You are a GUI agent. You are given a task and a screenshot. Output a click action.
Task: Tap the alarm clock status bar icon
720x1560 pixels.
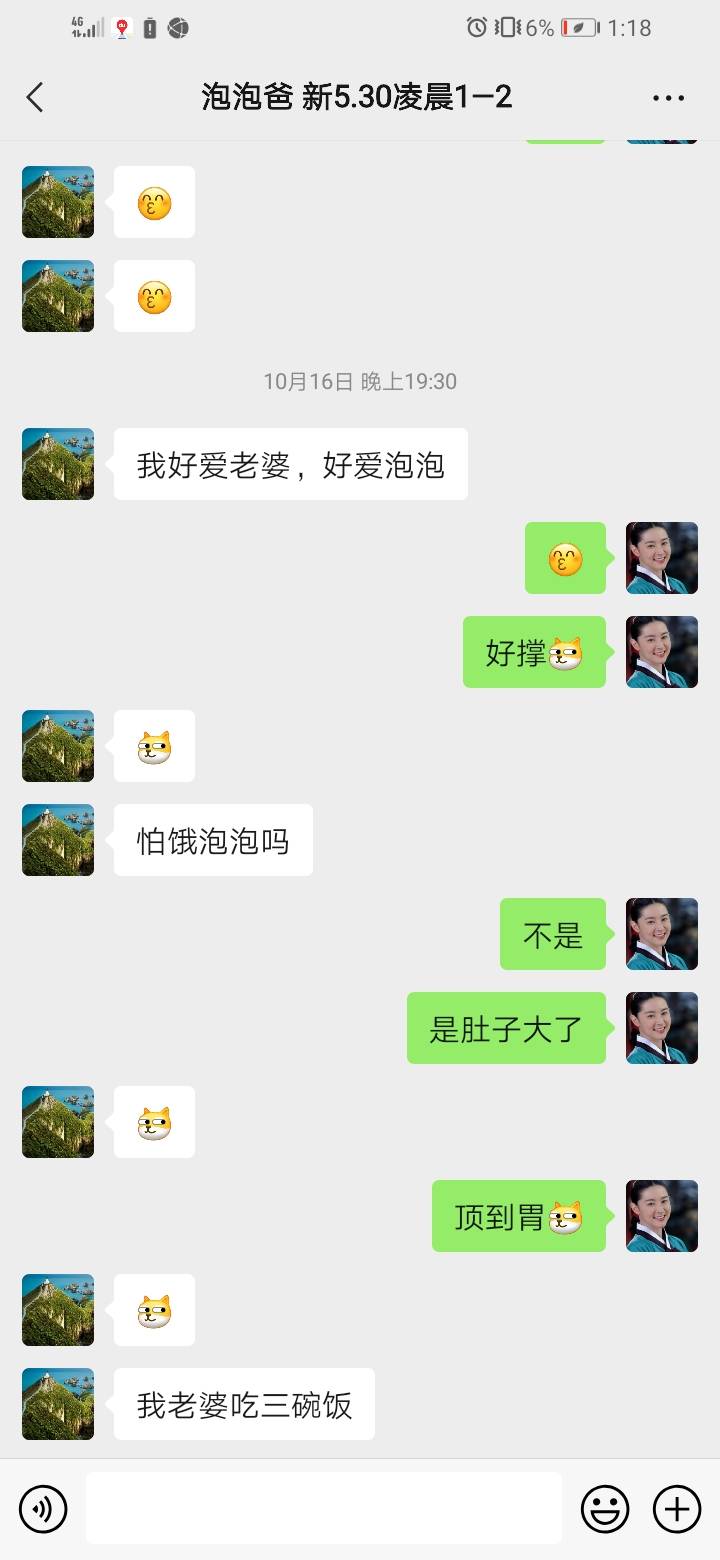tap(477, 28)
